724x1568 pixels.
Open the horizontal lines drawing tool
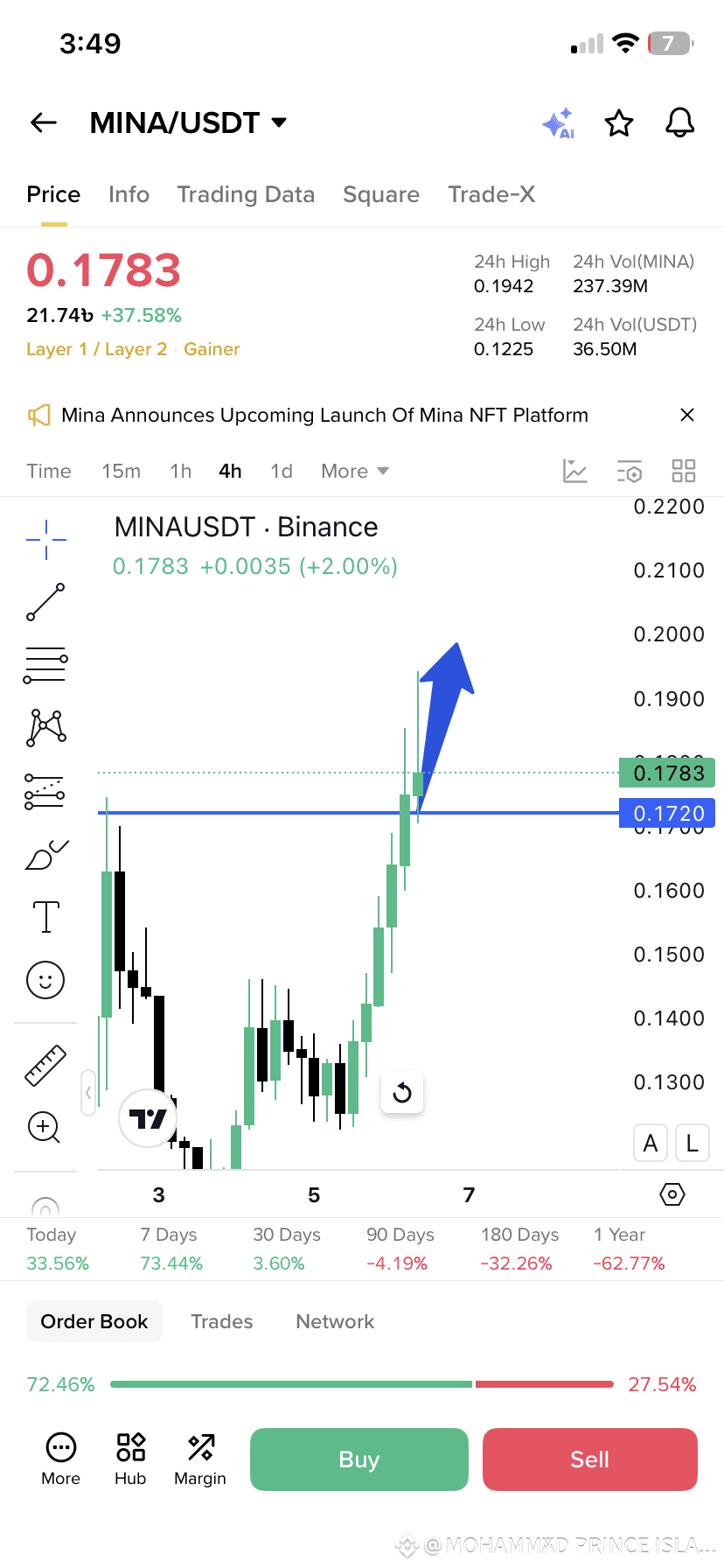pos(45,665)
